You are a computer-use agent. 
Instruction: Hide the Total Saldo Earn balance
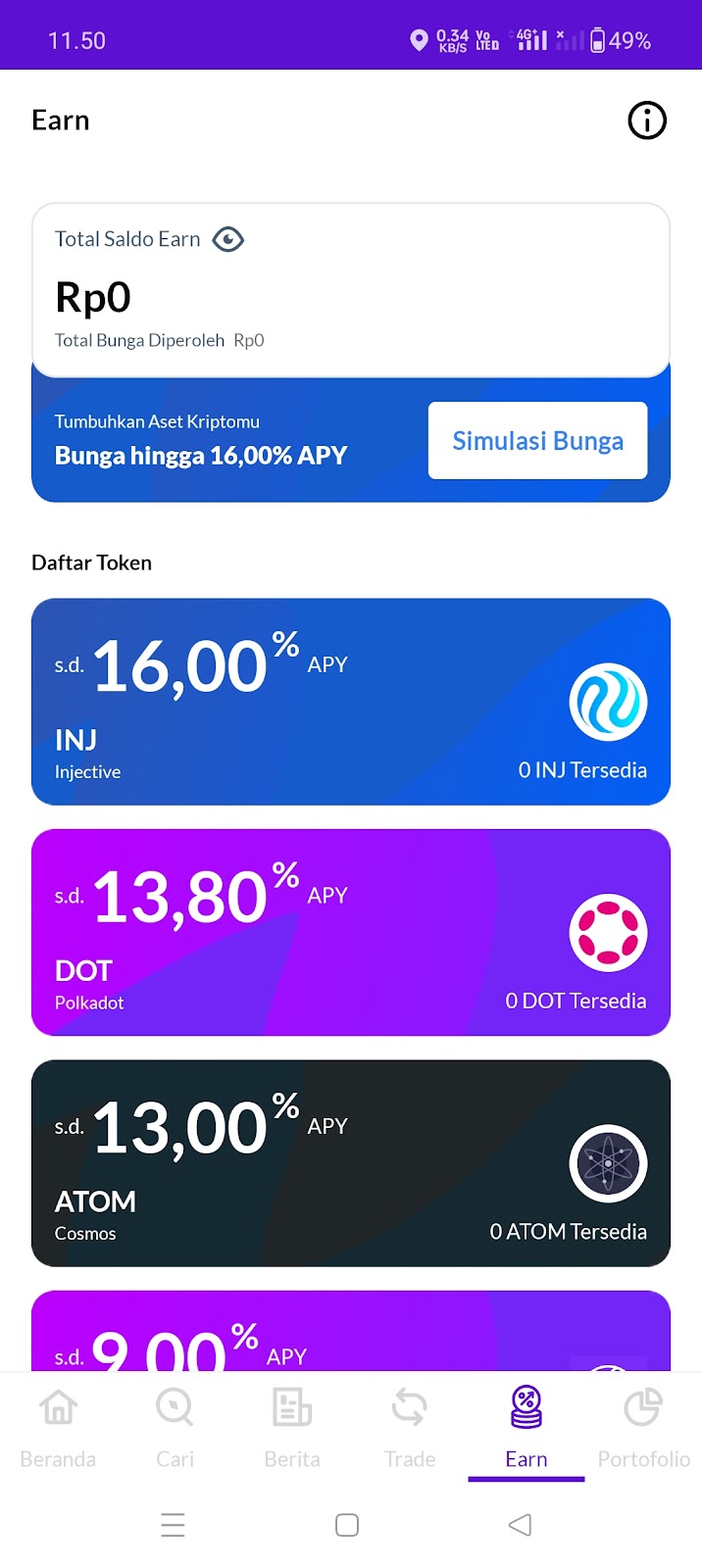tap(228, 239)
